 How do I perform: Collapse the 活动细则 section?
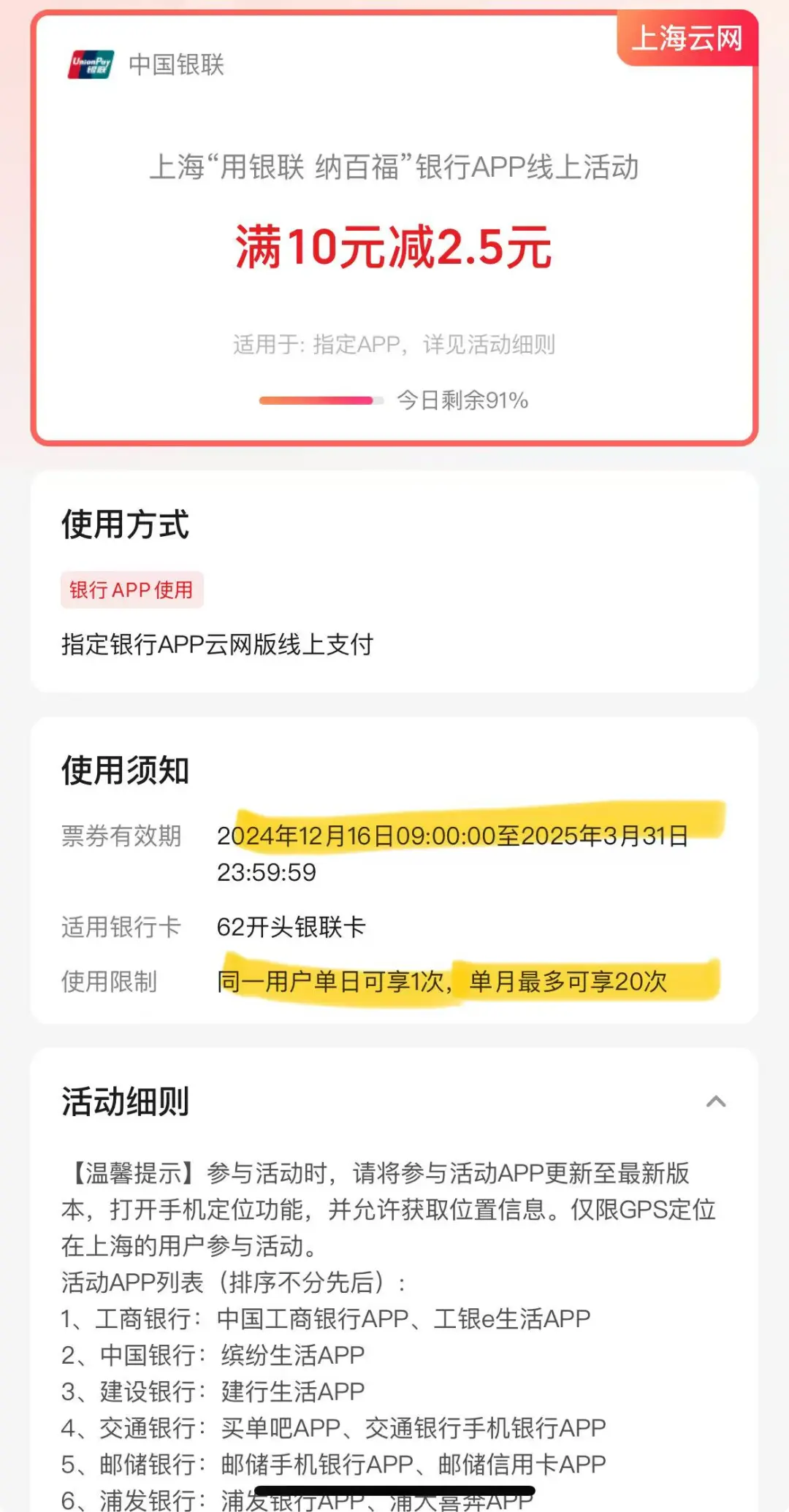click(716, 1101)
